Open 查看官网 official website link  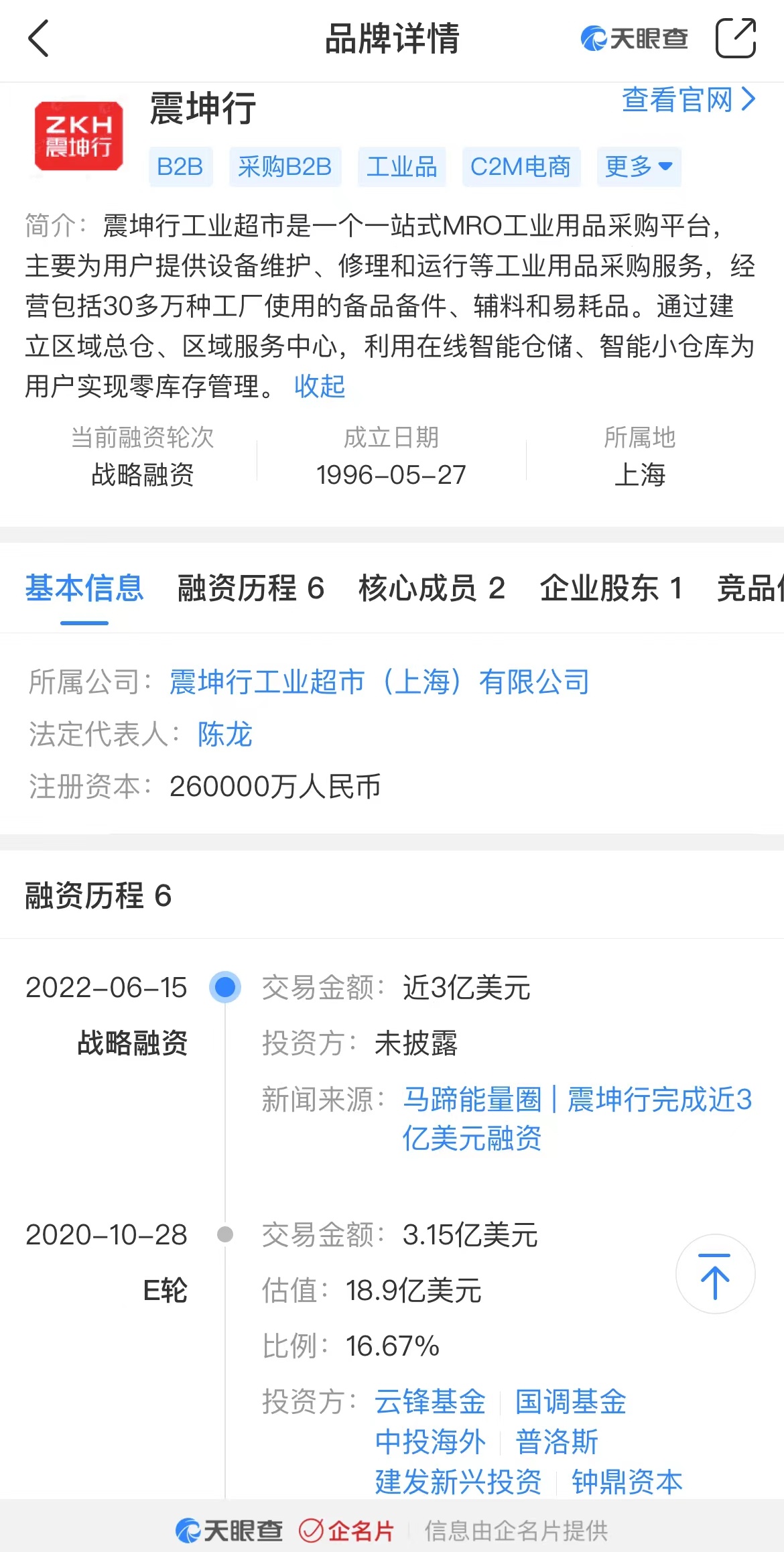pyautogui.click(x=690, y=100)
